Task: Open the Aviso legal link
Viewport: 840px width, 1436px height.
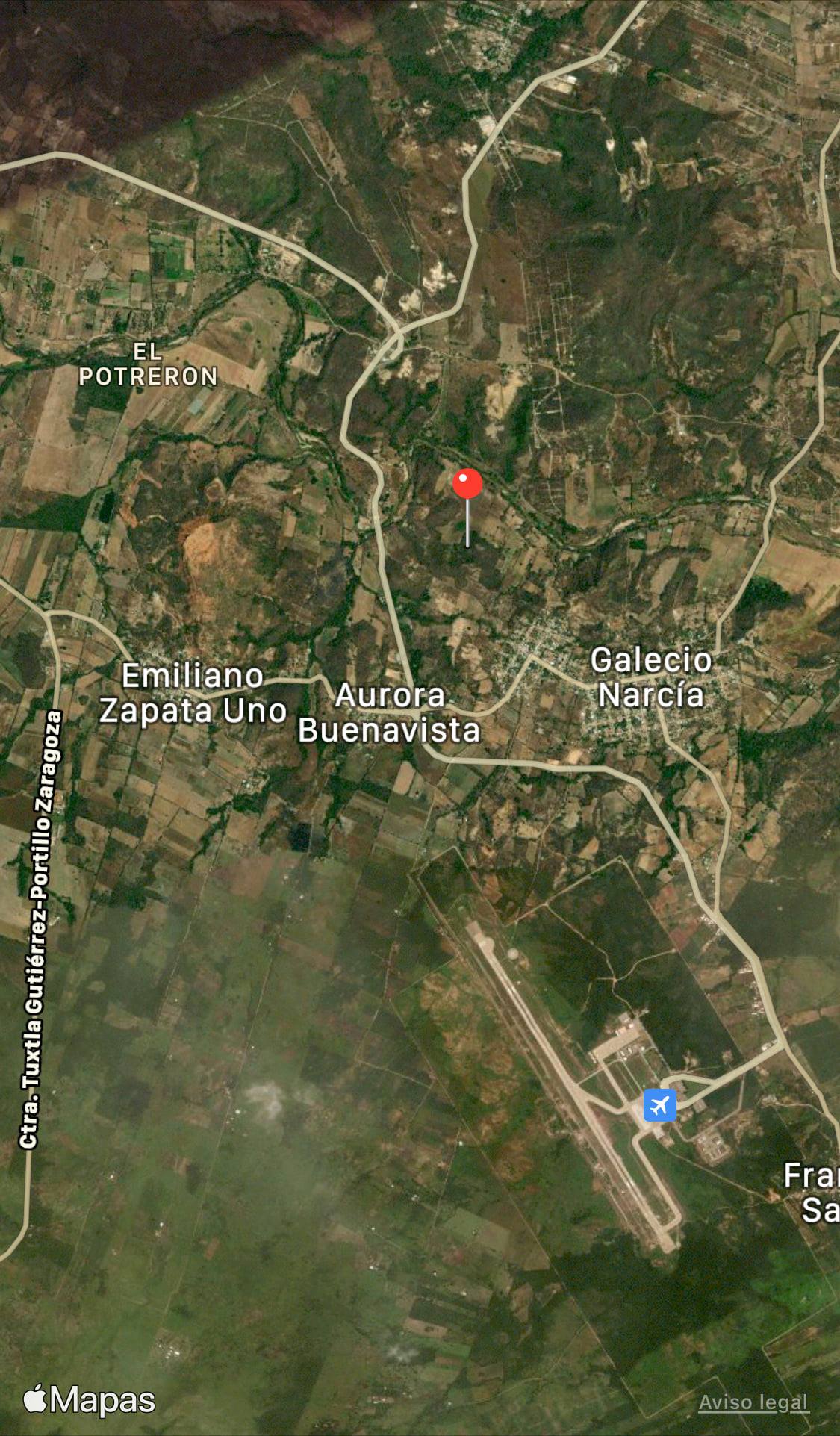Action: pyautogui.click(x=753, y=1402)
